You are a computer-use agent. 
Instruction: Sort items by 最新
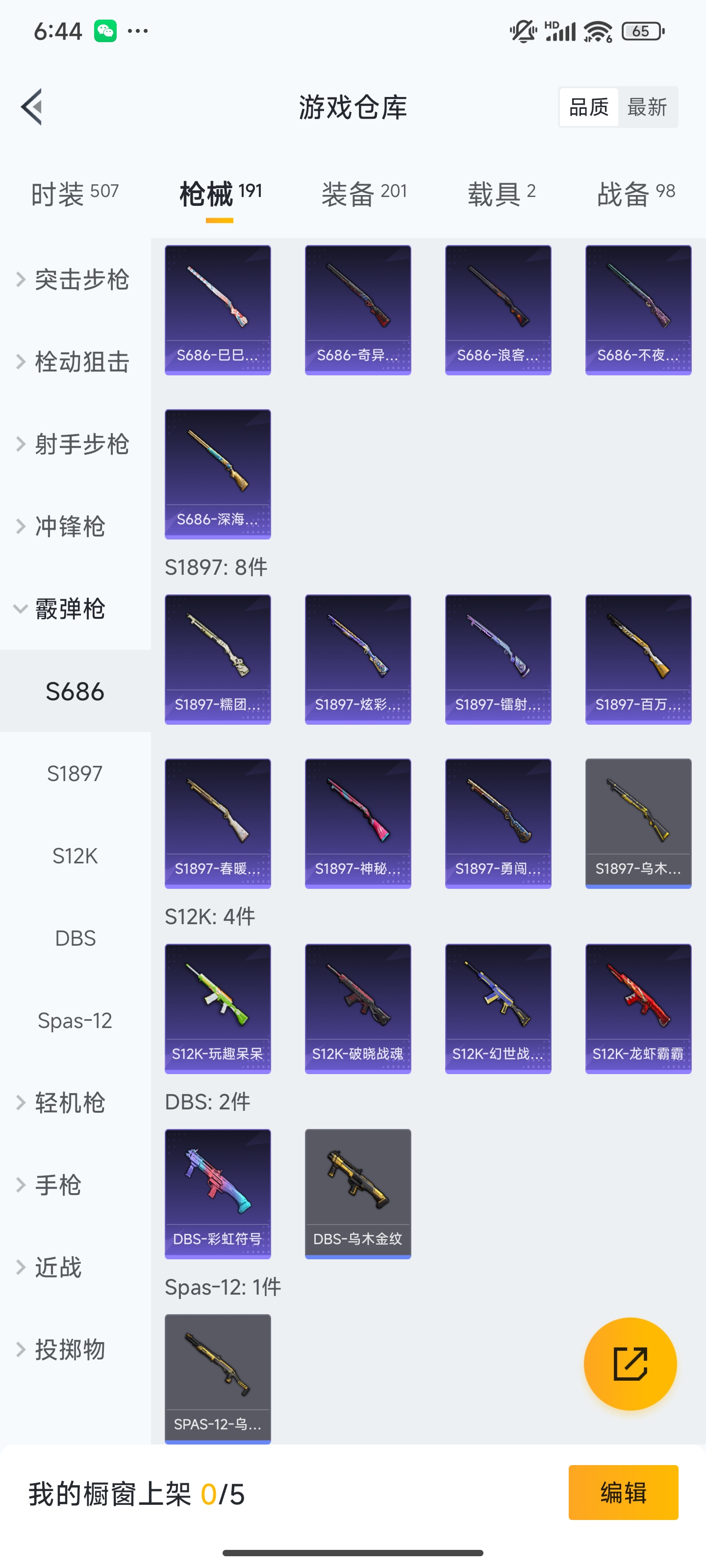[647, 107]
